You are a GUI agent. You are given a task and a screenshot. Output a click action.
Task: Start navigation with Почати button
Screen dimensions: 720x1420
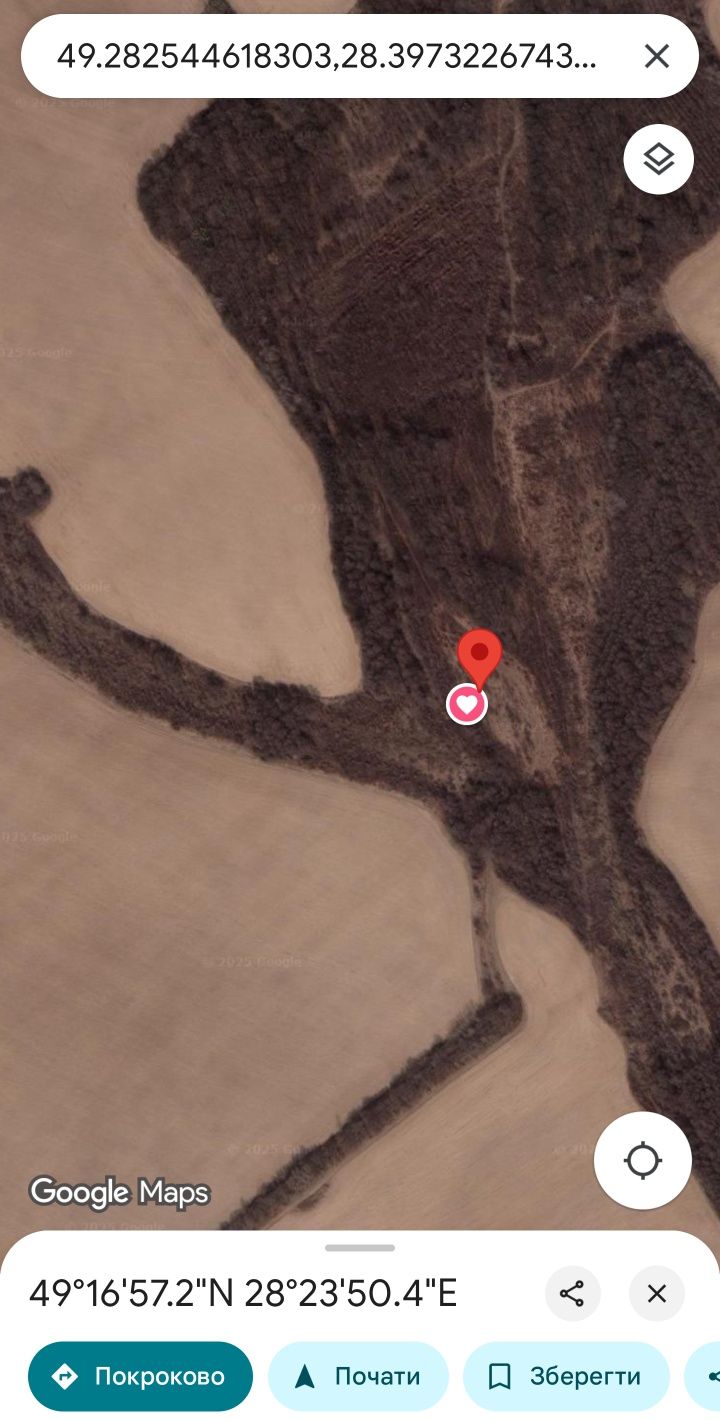358,1377
